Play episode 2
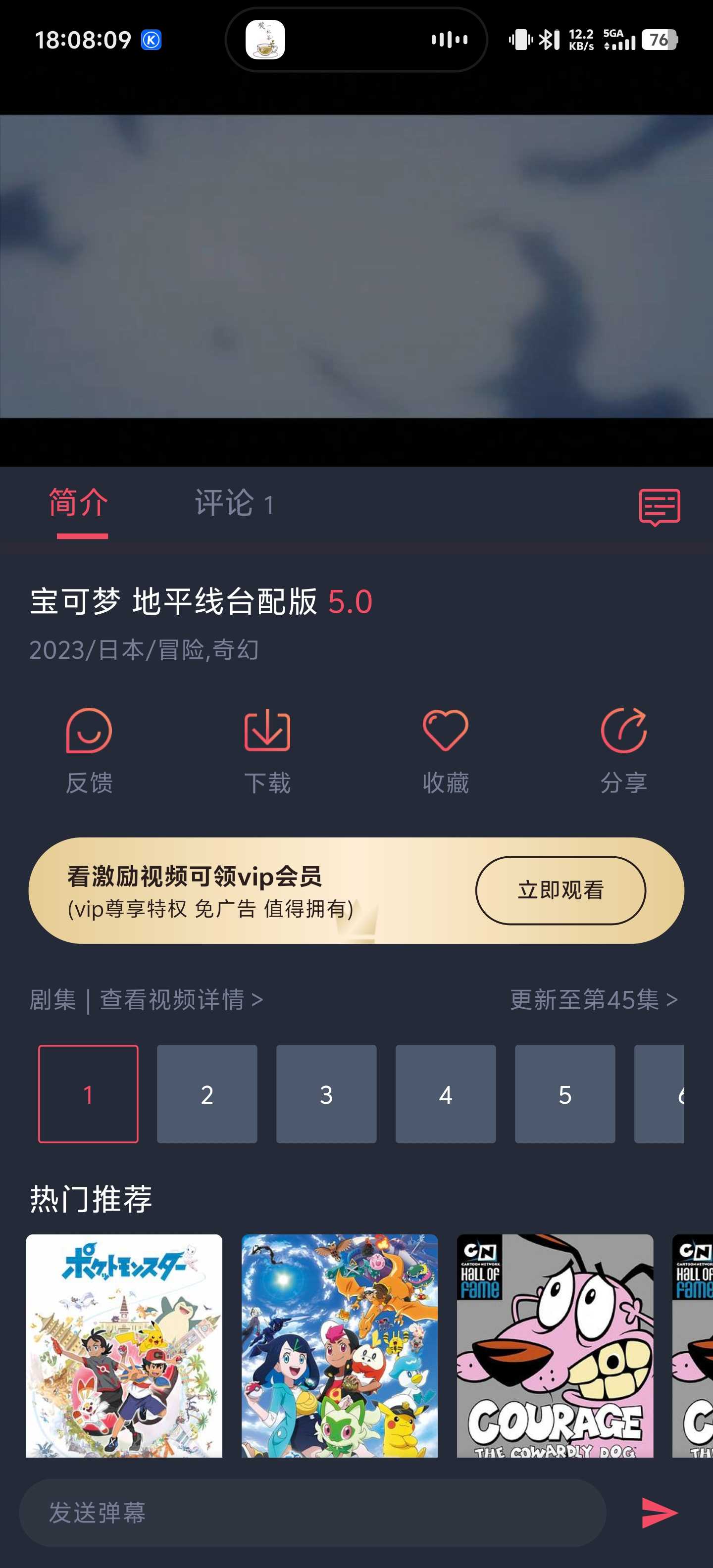 pos(207,1094)
